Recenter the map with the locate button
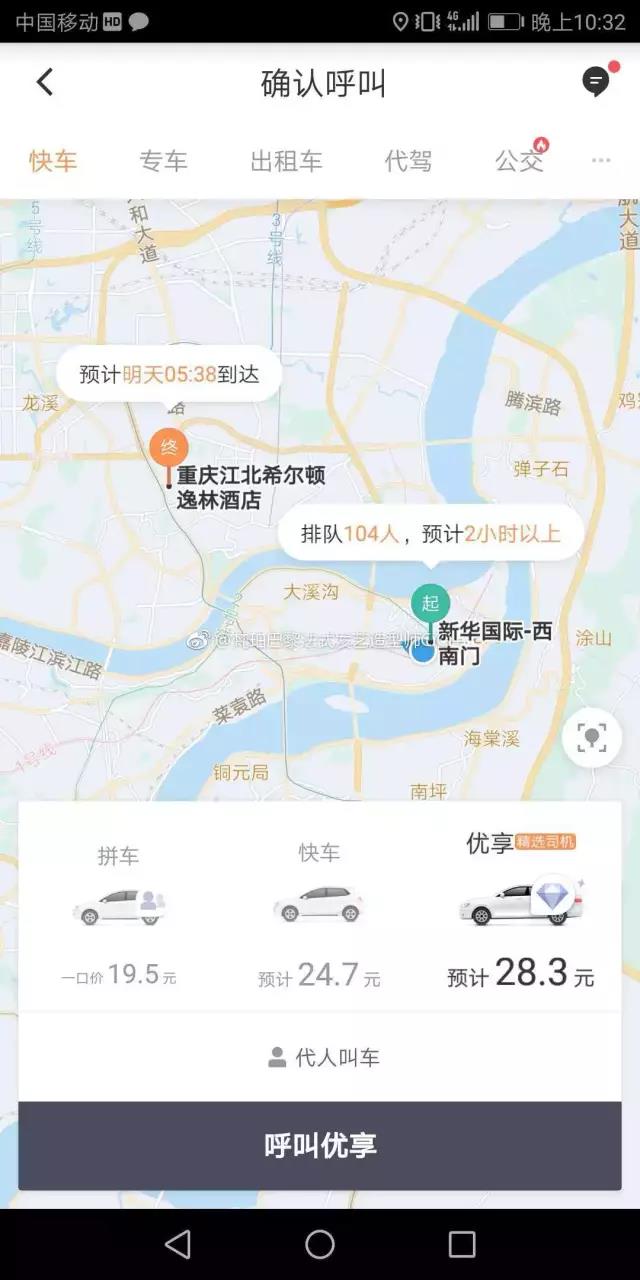The image size is (640, 1280). (592, 738)
